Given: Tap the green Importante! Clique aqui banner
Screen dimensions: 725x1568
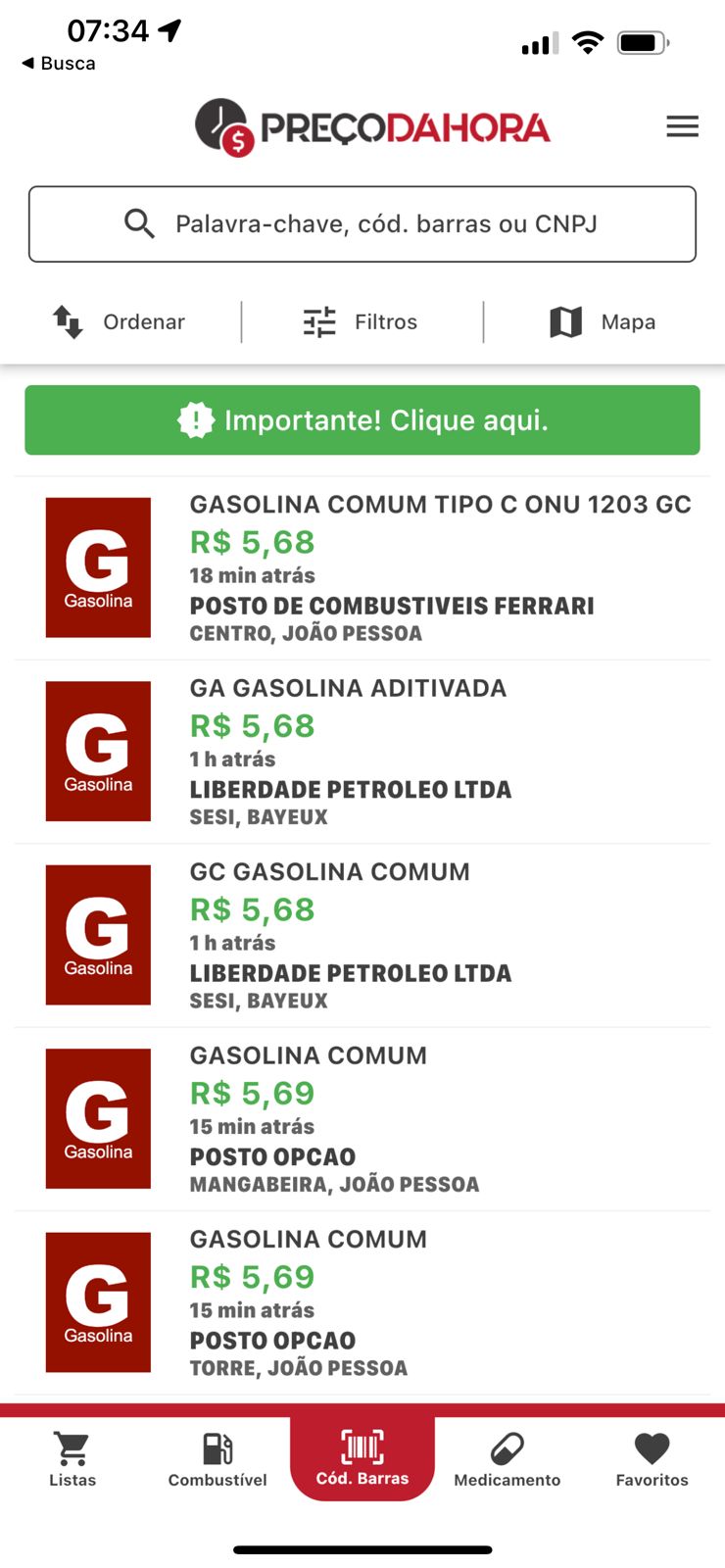Looking at the screenshot, I should click(x=362, y=420).
